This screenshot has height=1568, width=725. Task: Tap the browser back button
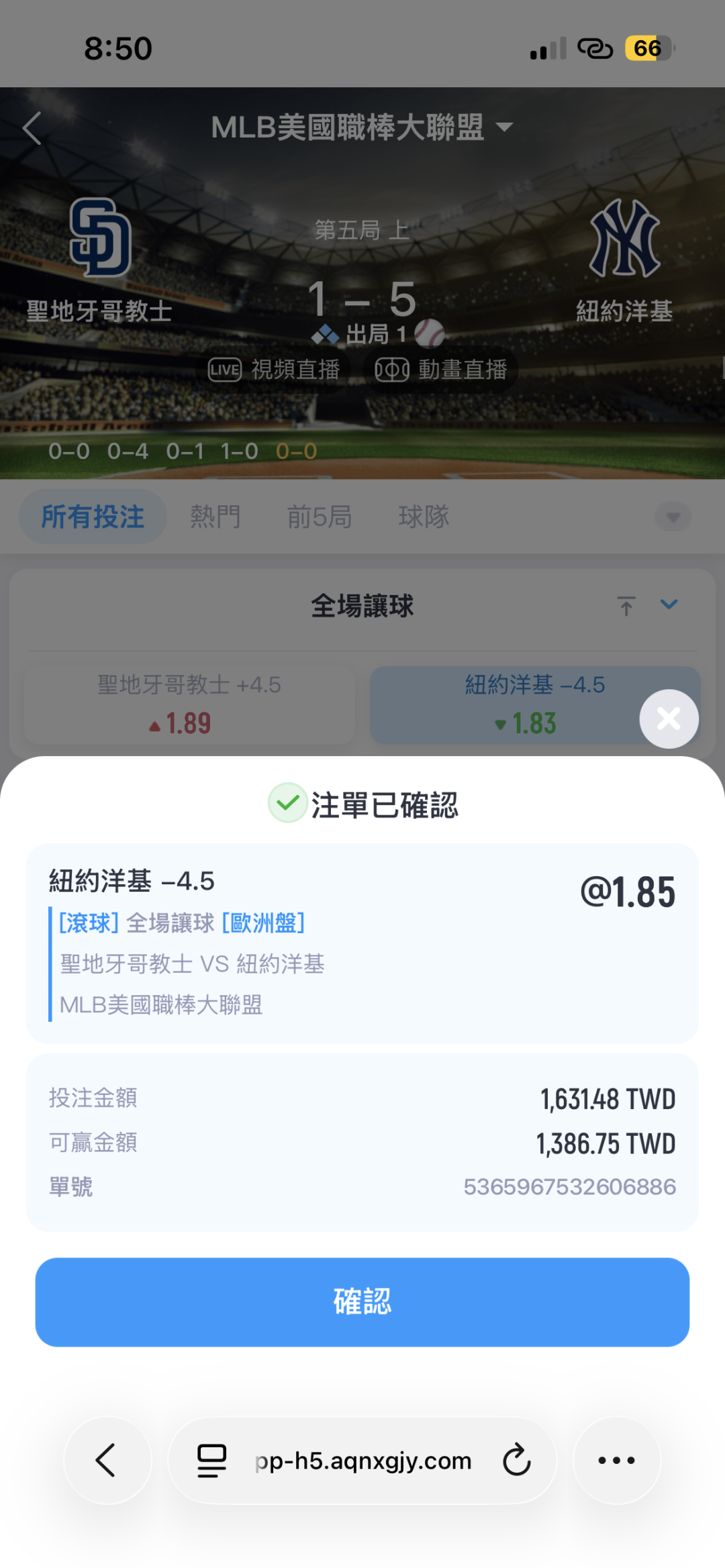[x=107, y=1460]
